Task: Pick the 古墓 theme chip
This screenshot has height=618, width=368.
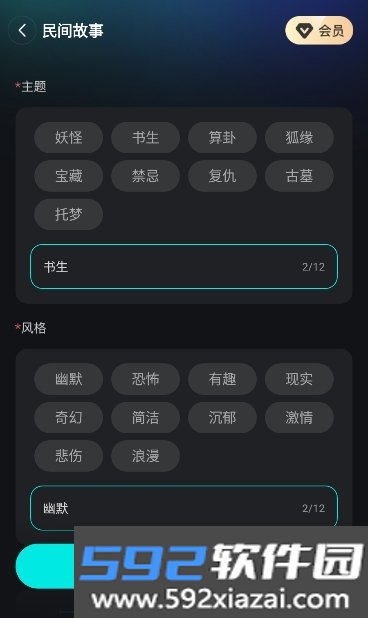Action: 299,176
